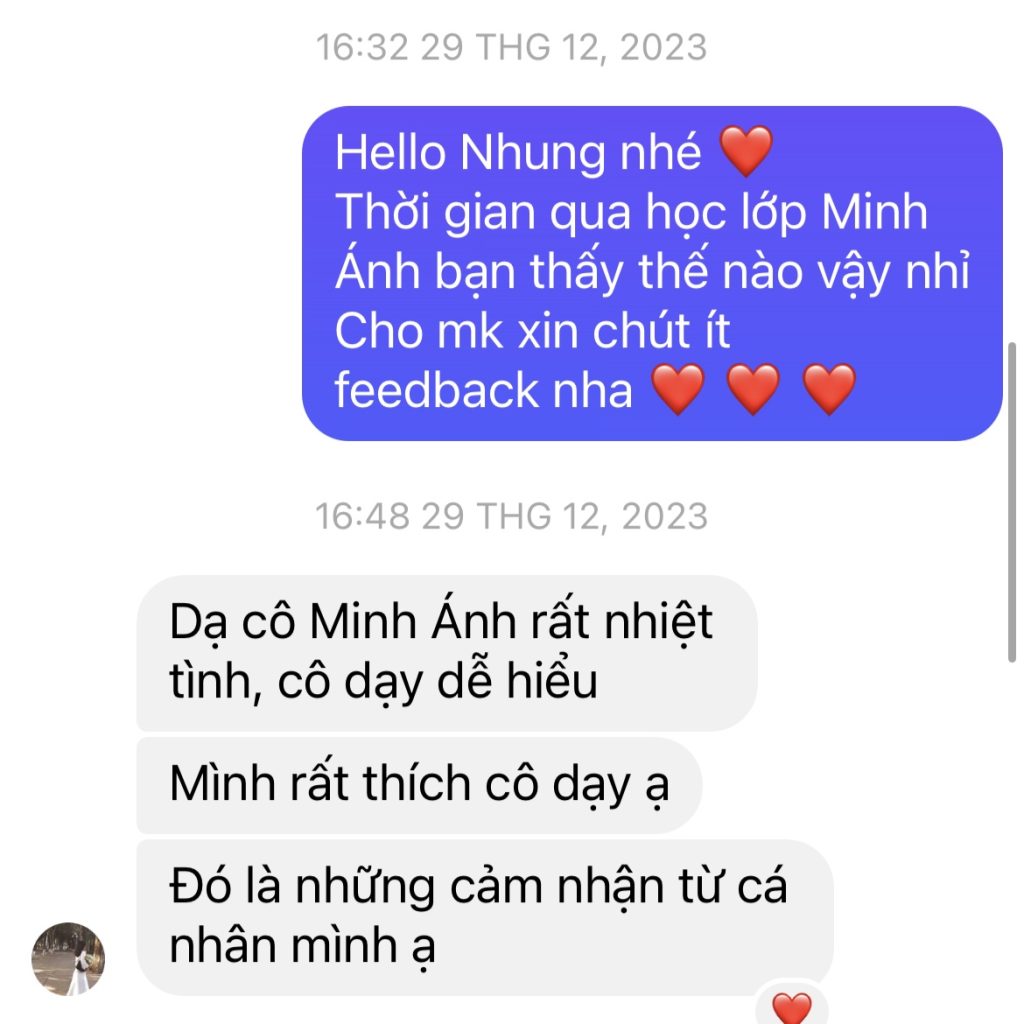
Task: Tap the heart reaction under the last message
Action: [792, 1008]
